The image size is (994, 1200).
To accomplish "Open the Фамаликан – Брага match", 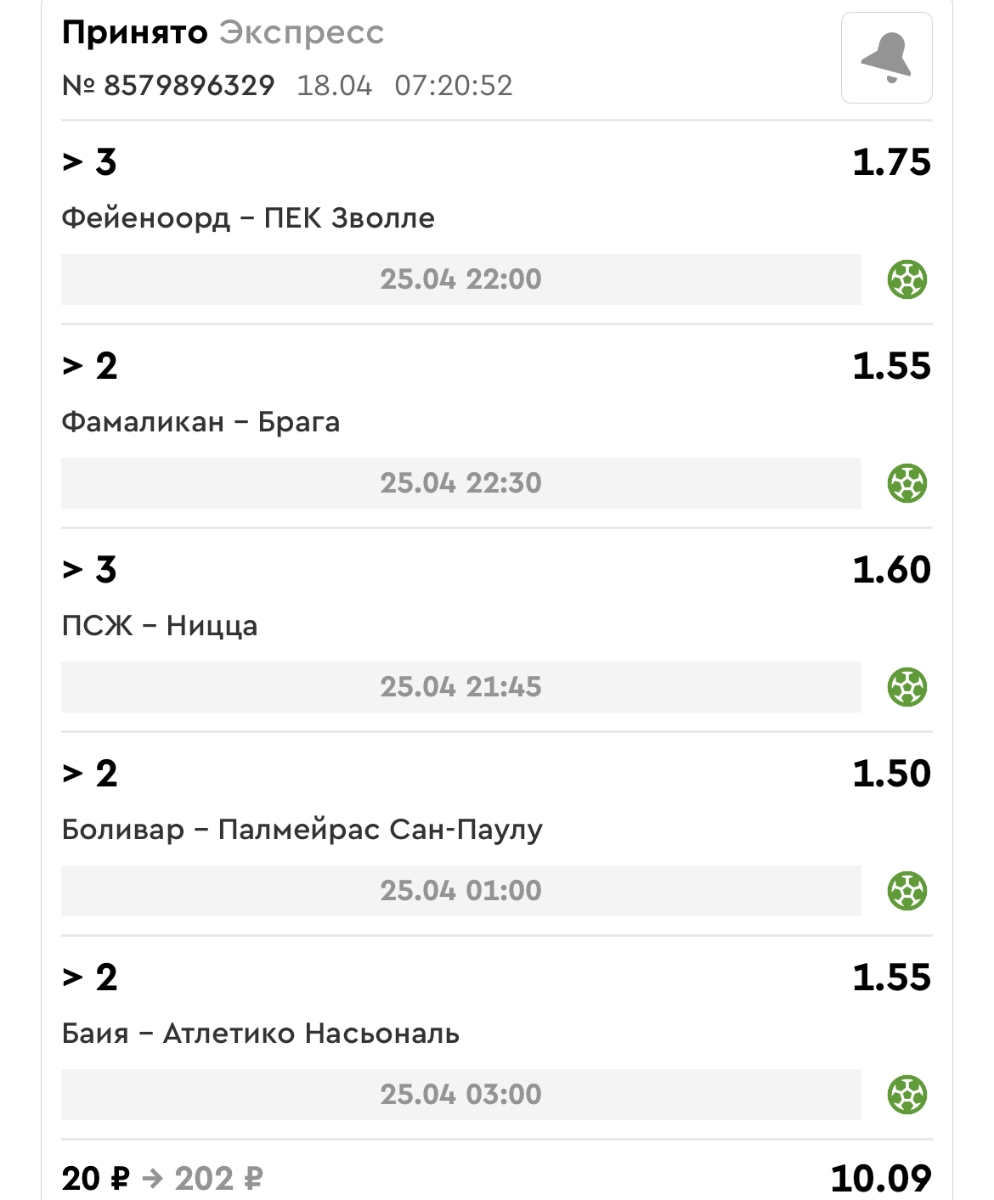I will point(201,422).
